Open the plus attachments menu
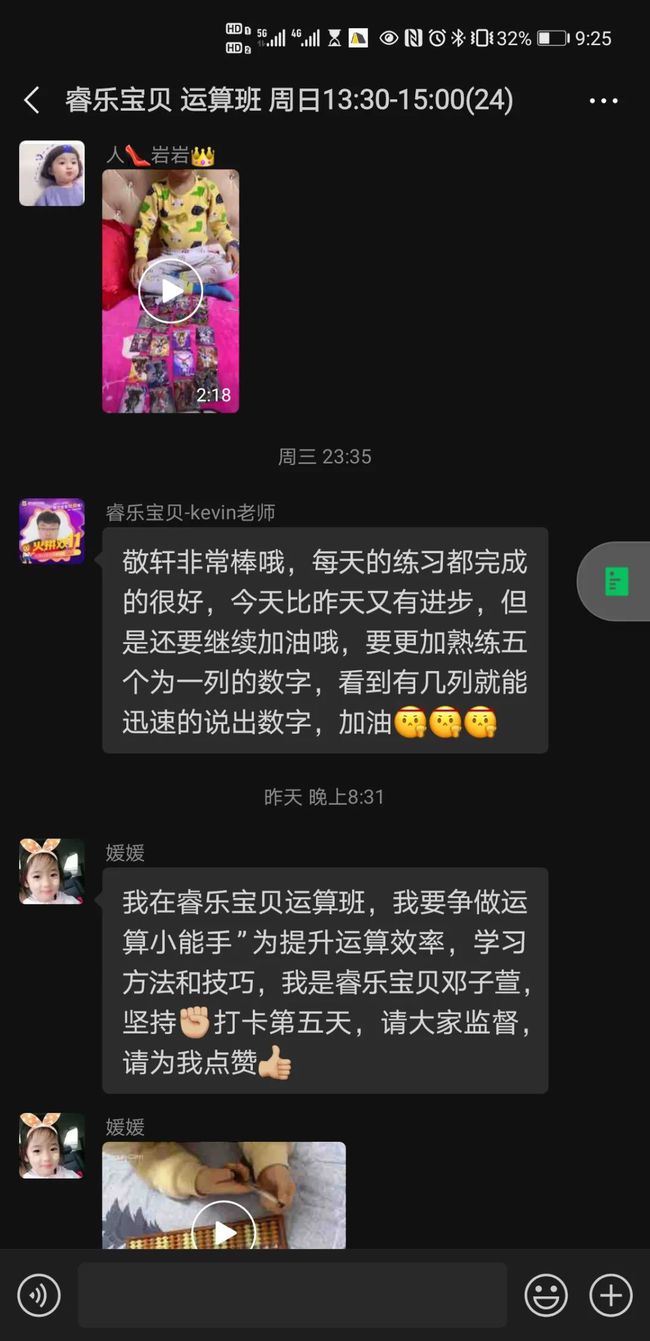 click(x=610, y=1295)
